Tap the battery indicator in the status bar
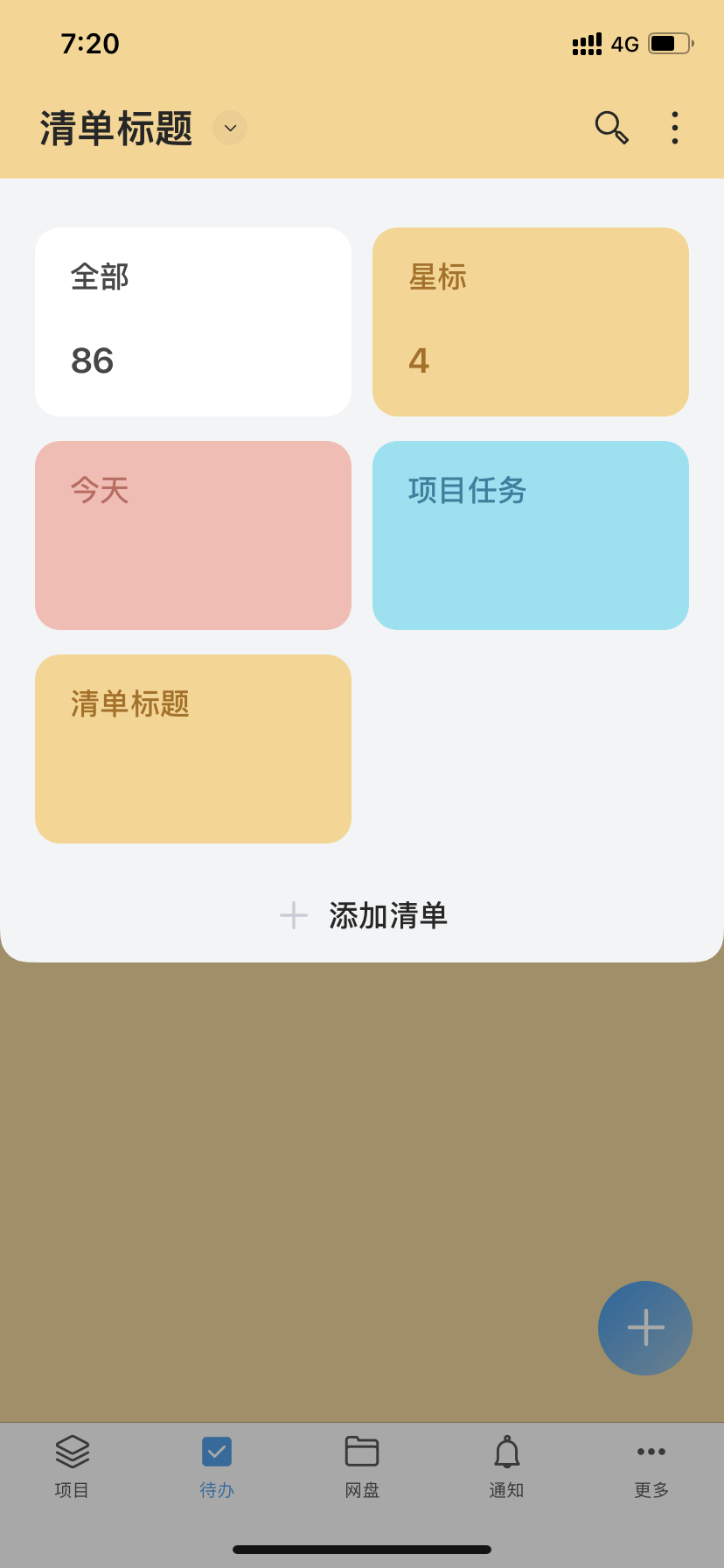 click(668, 43)
